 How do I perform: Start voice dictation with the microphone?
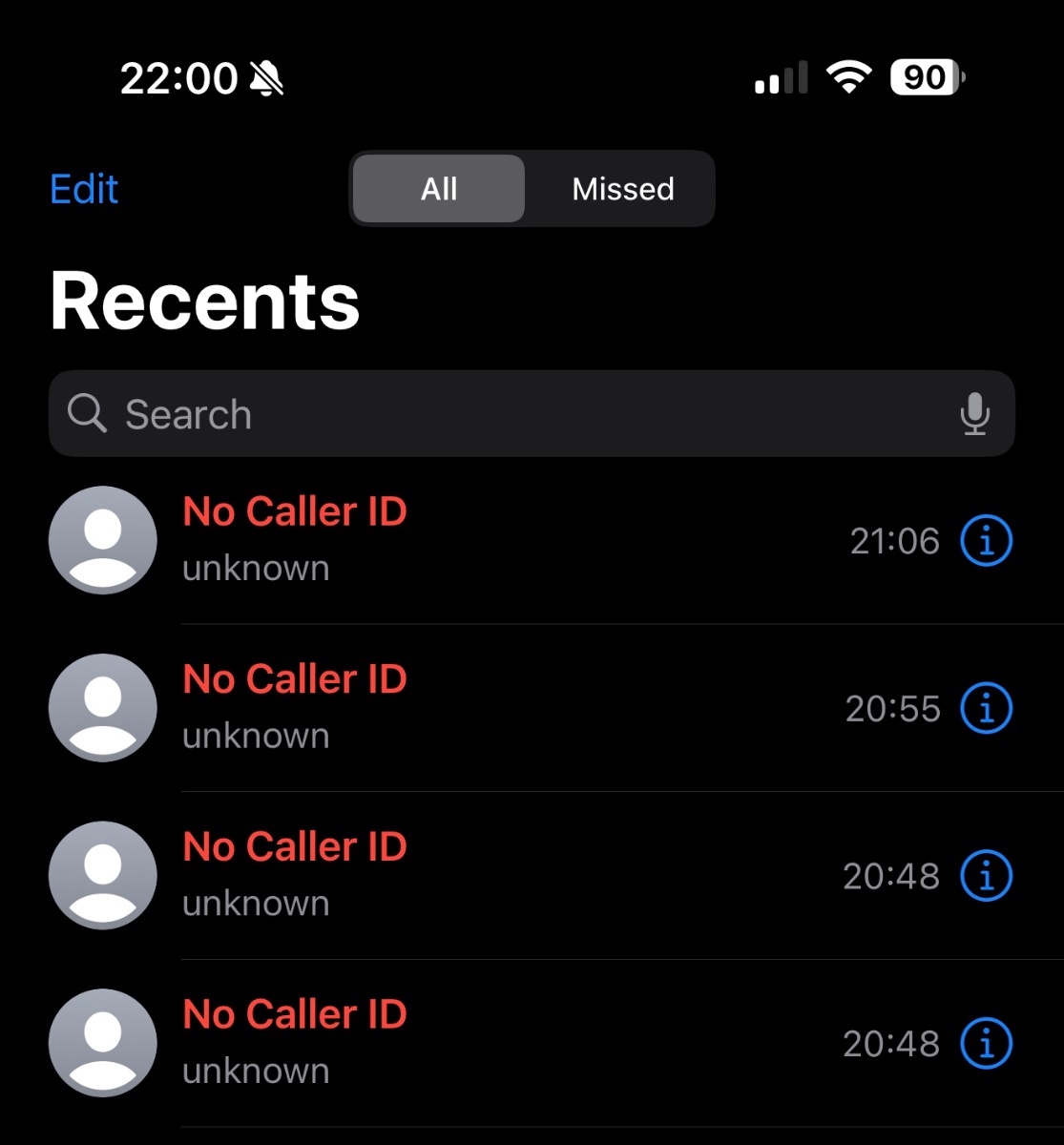pos(974,414)
